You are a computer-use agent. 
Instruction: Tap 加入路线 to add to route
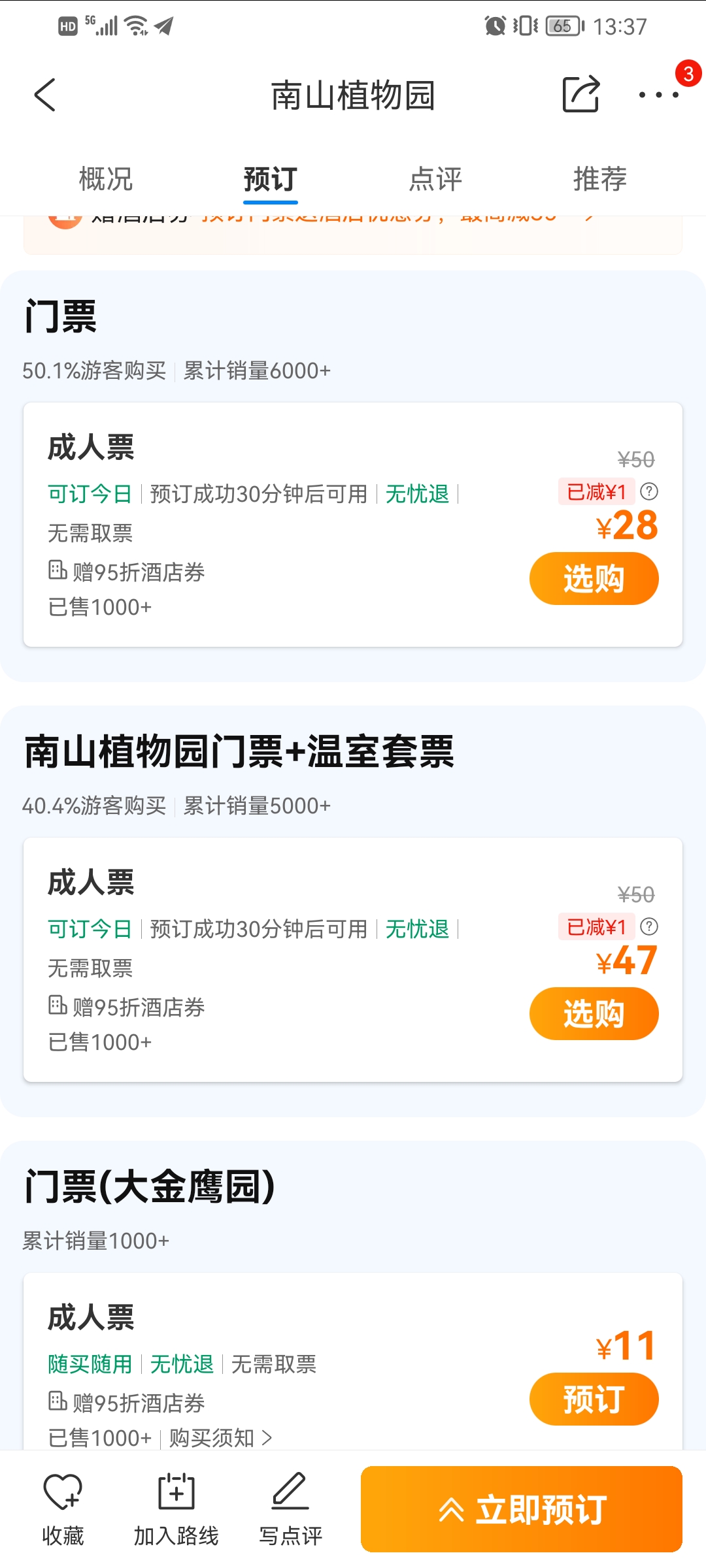point(176,1509)
